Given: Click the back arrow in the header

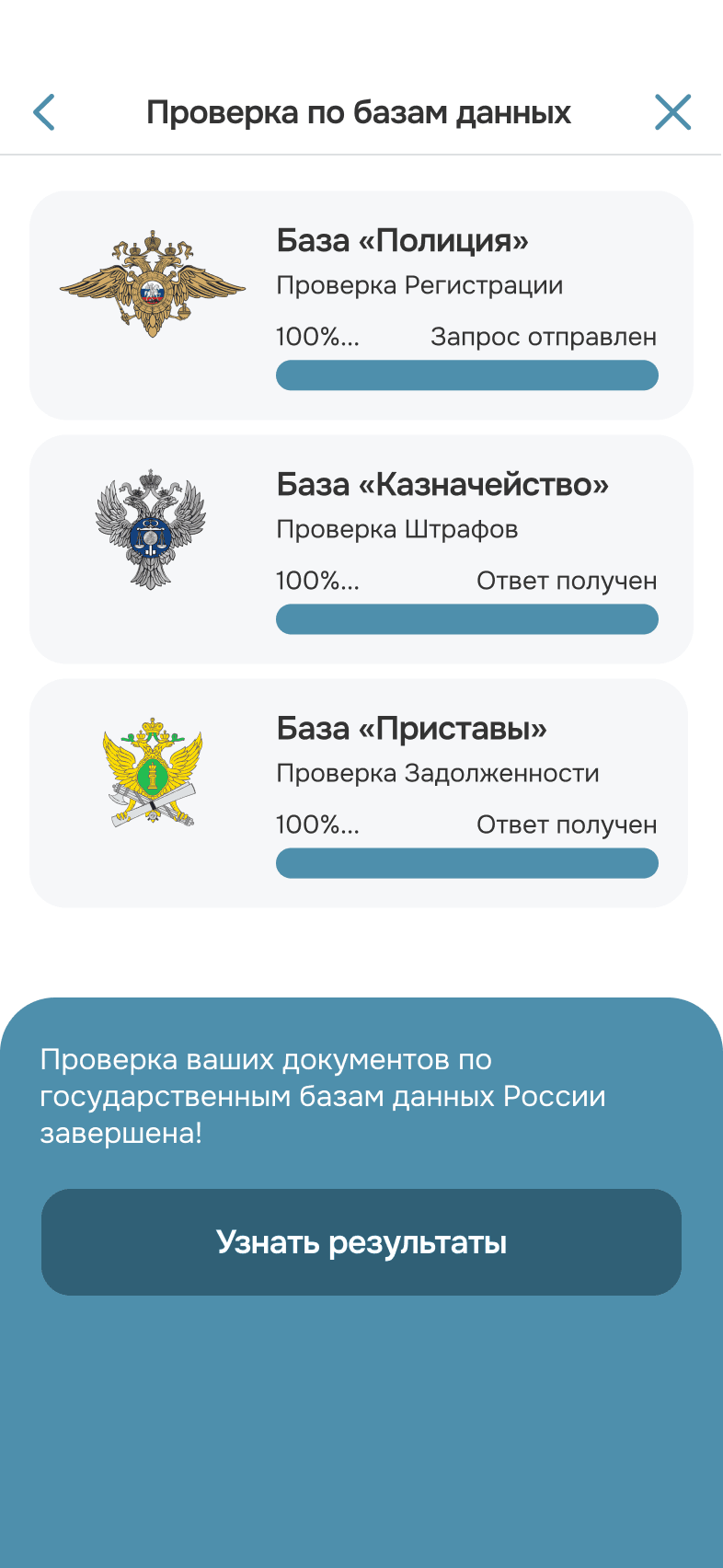Looking at the screenshot, I should (43, 111).
